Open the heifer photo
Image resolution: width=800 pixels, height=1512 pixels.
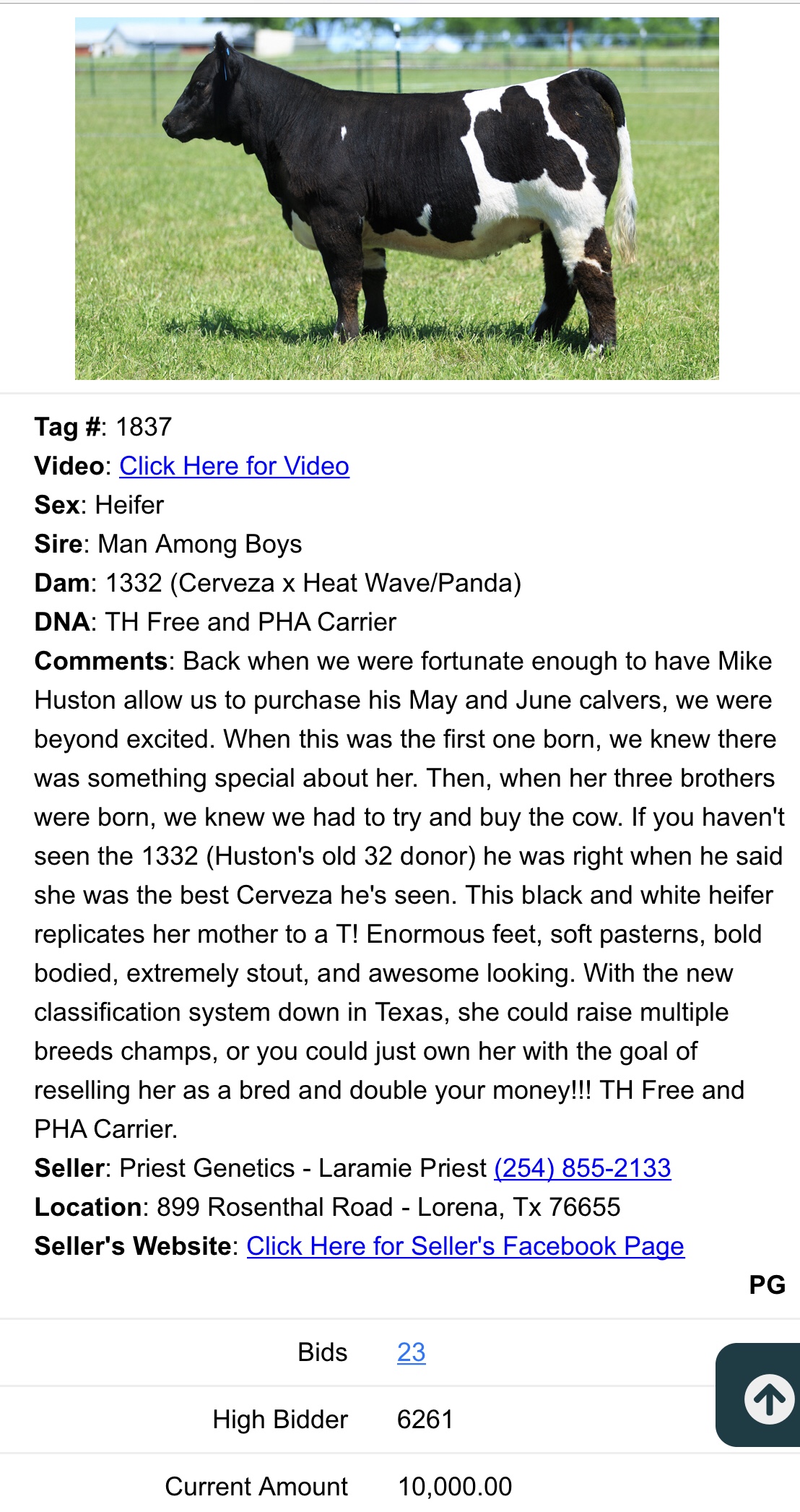(396, 199)
